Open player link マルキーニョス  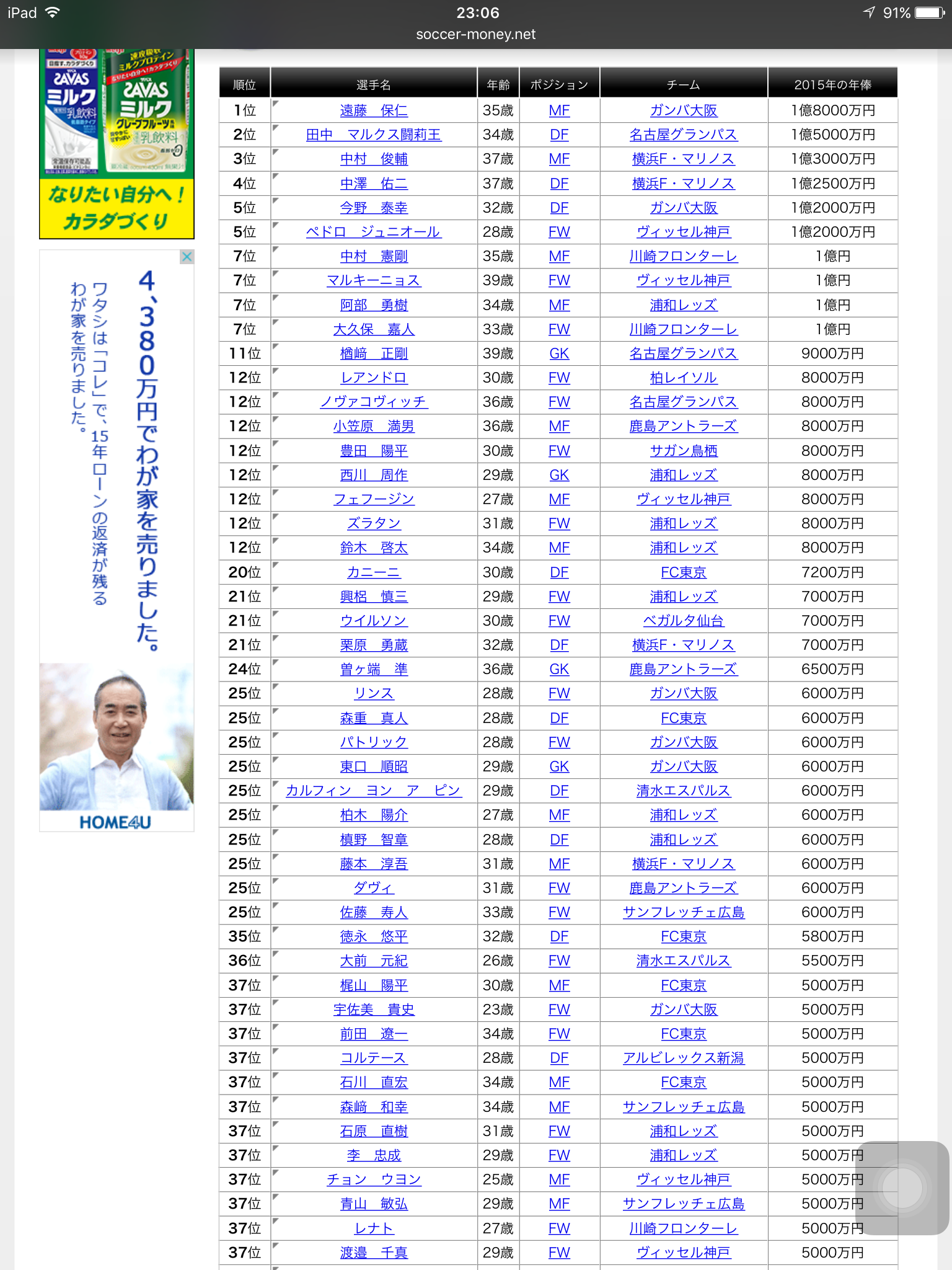click(374, 280)
